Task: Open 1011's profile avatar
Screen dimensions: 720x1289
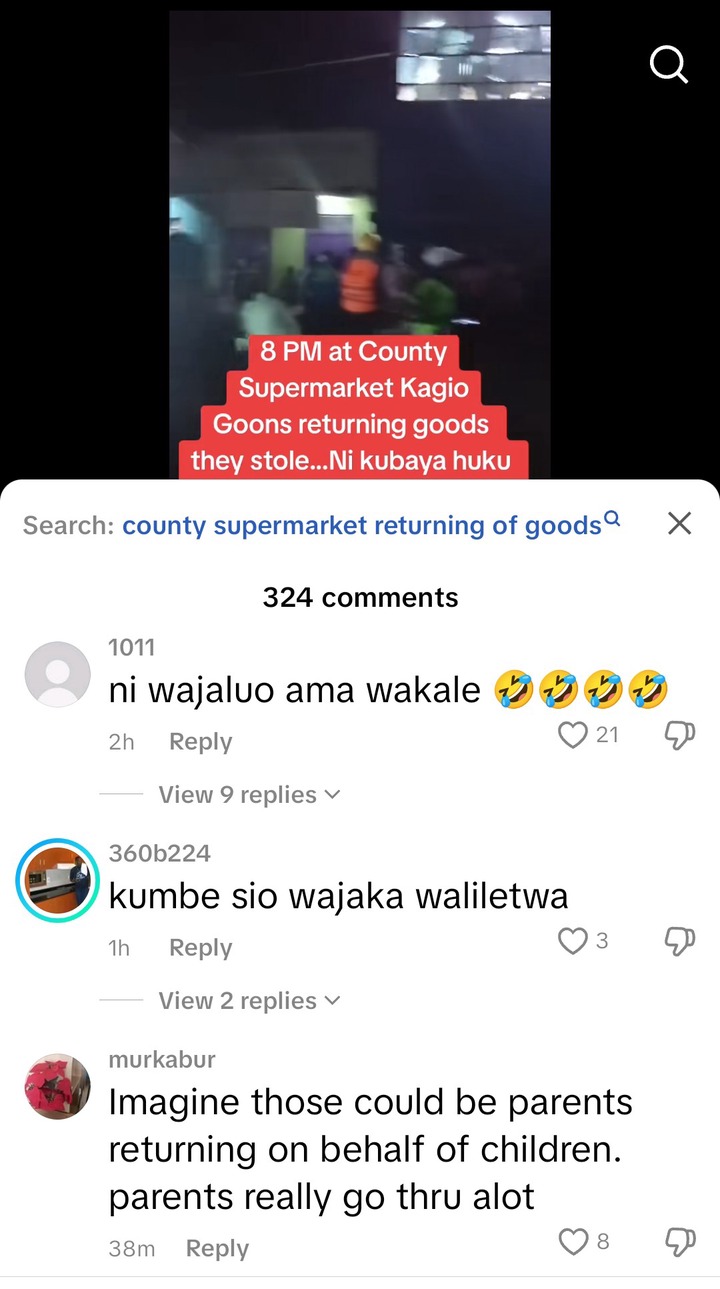Action: click(x=57, y=675)
